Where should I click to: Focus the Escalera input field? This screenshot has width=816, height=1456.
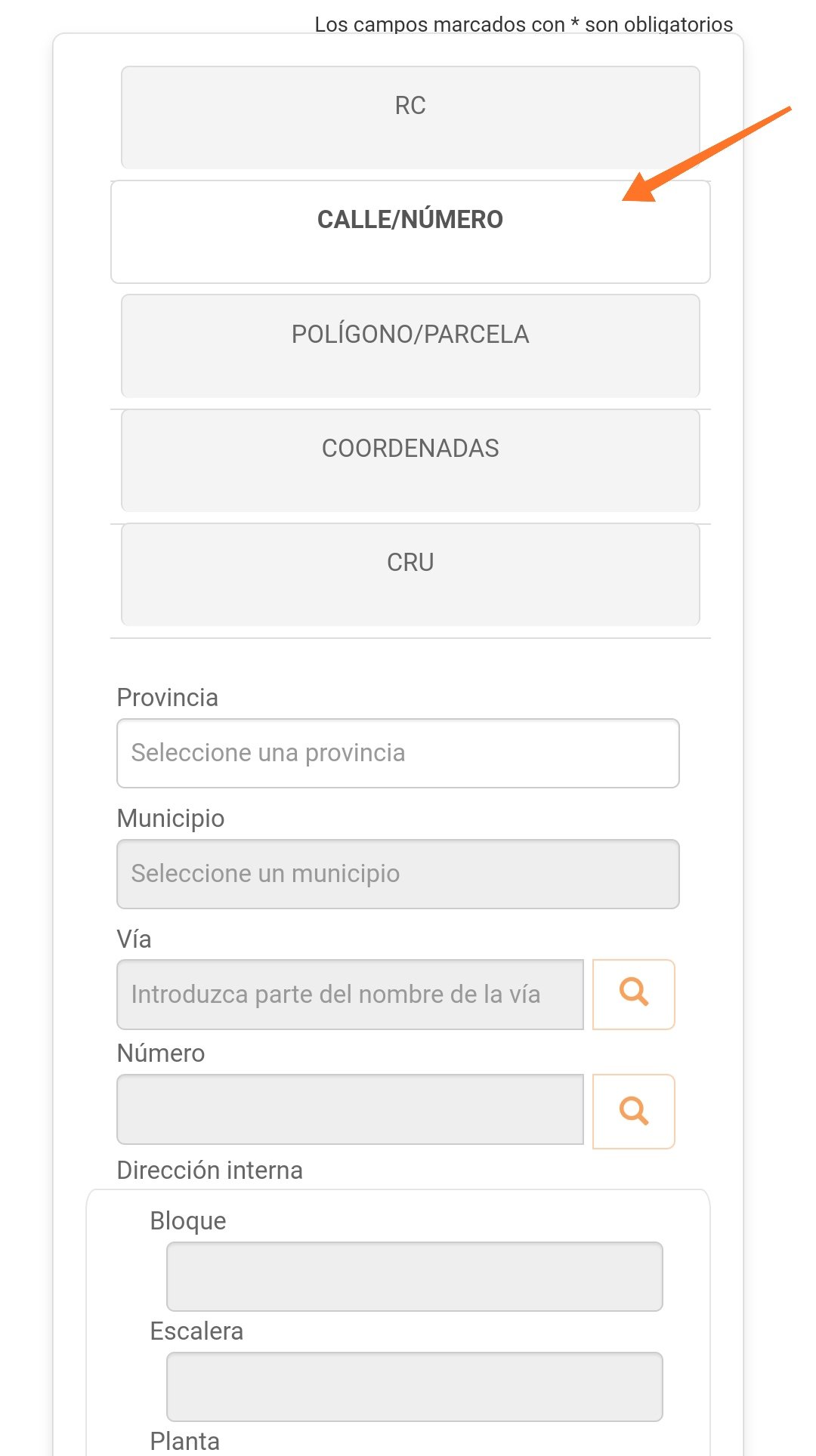414,1387
